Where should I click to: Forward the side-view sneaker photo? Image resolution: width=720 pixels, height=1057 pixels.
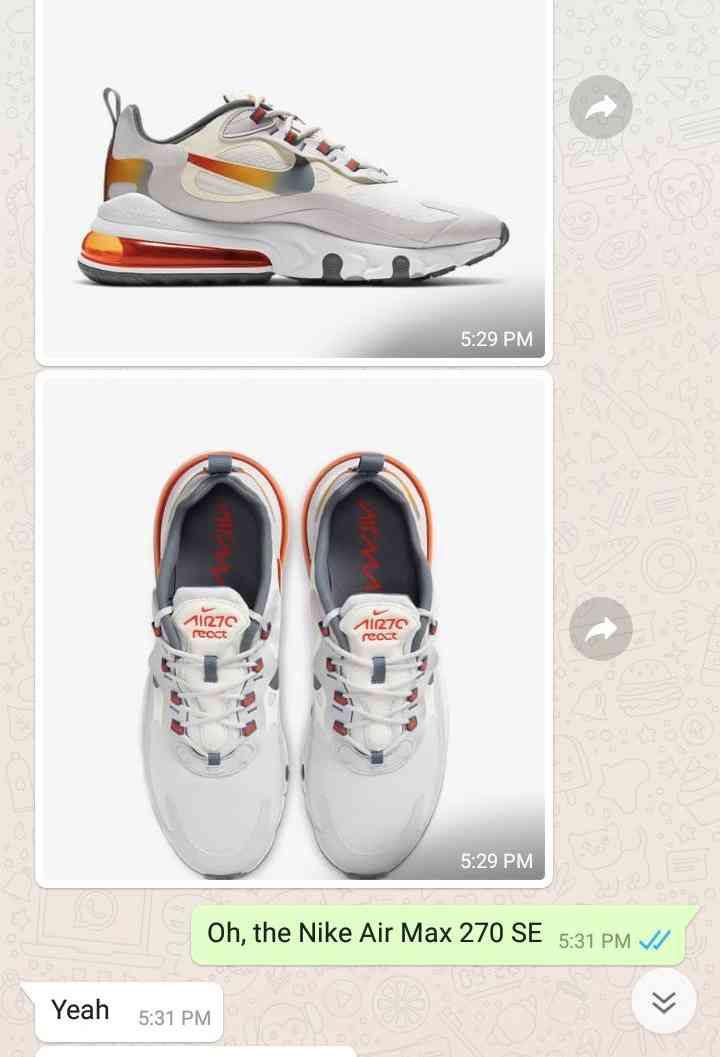601,107
